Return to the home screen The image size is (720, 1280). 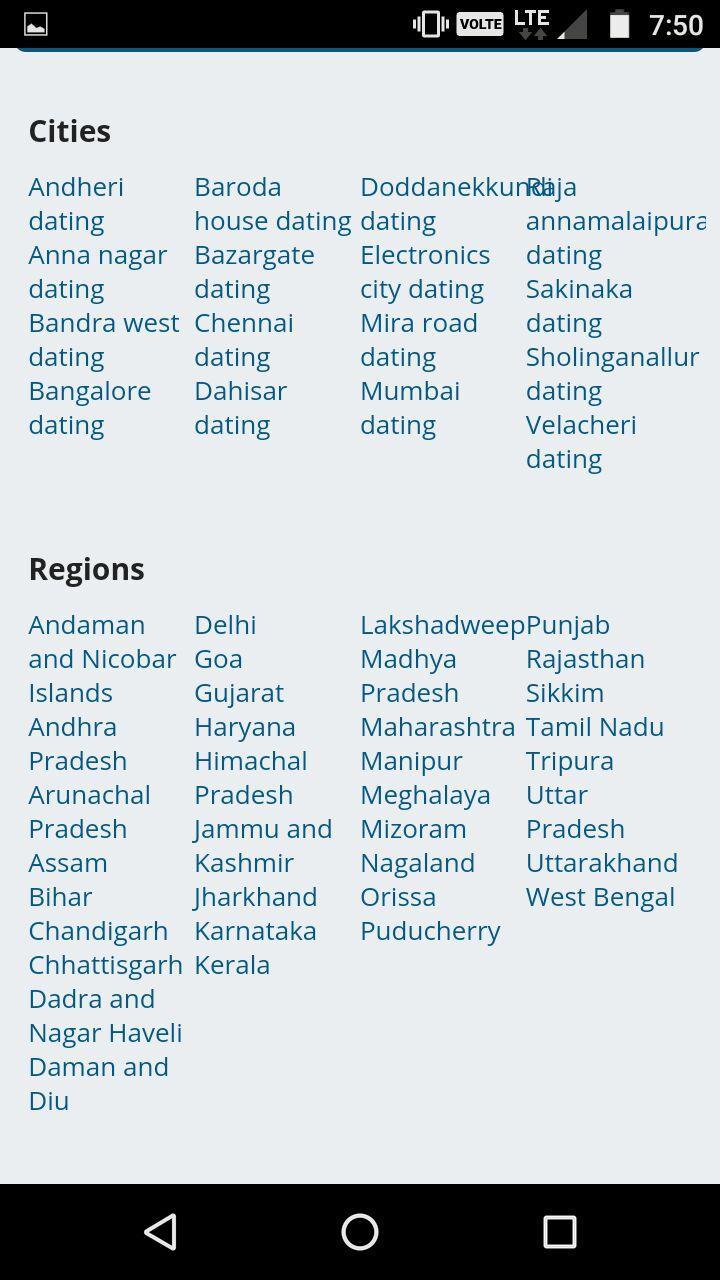pyautogui.click(x=360, y=1232)
